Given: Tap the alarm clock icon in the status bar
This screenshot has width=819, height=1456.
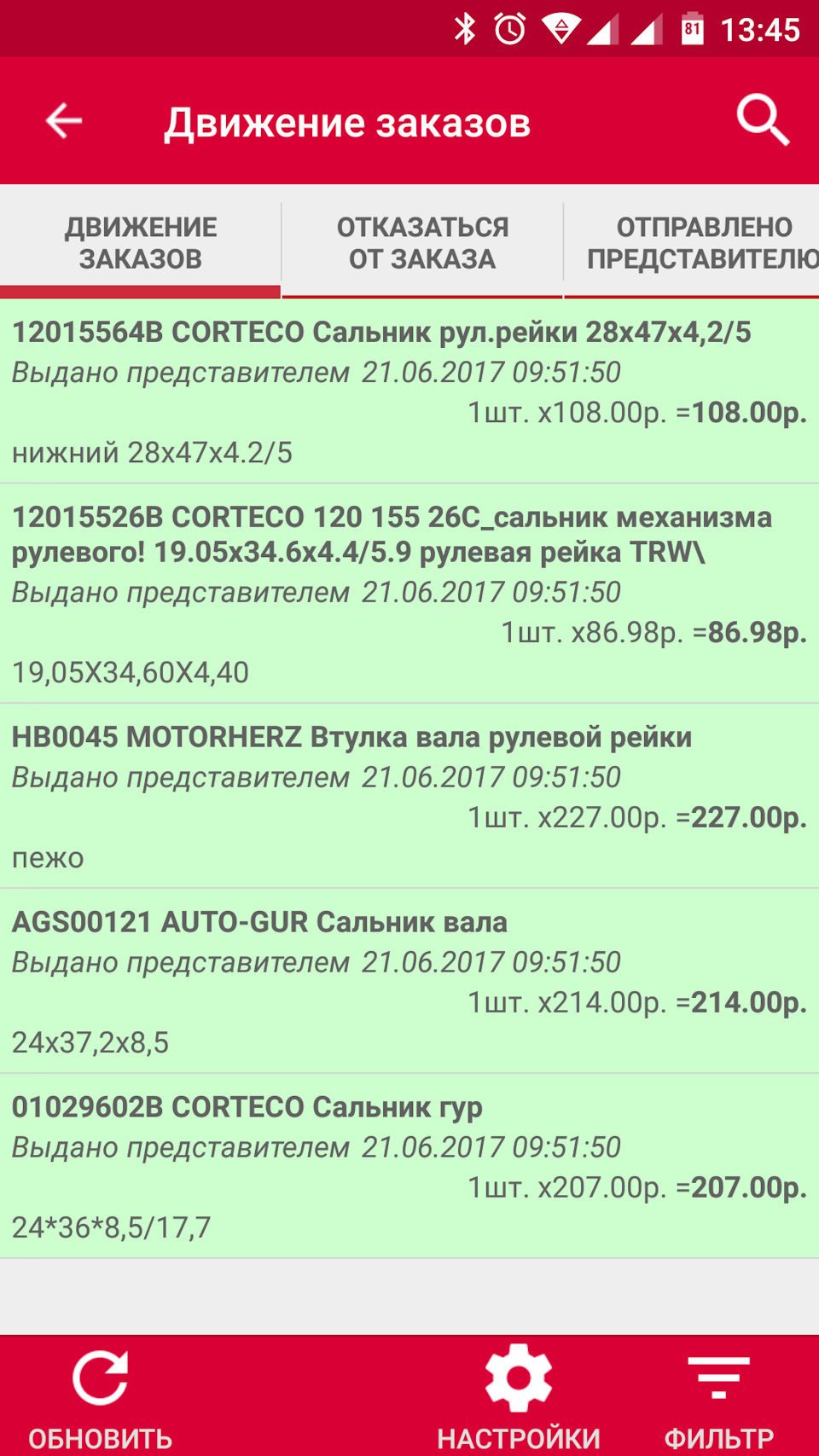Looking at the screenshot, I should (509, 28).
